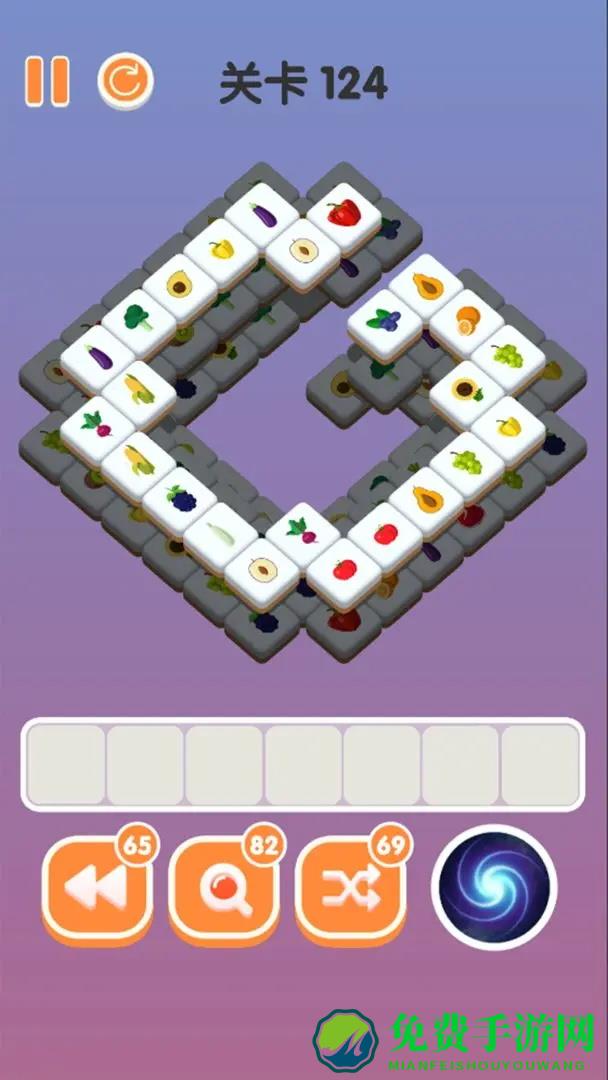608x1080 pixels.
Task: Shuffle the tiles with the shuffle booster
Action: 351,889
